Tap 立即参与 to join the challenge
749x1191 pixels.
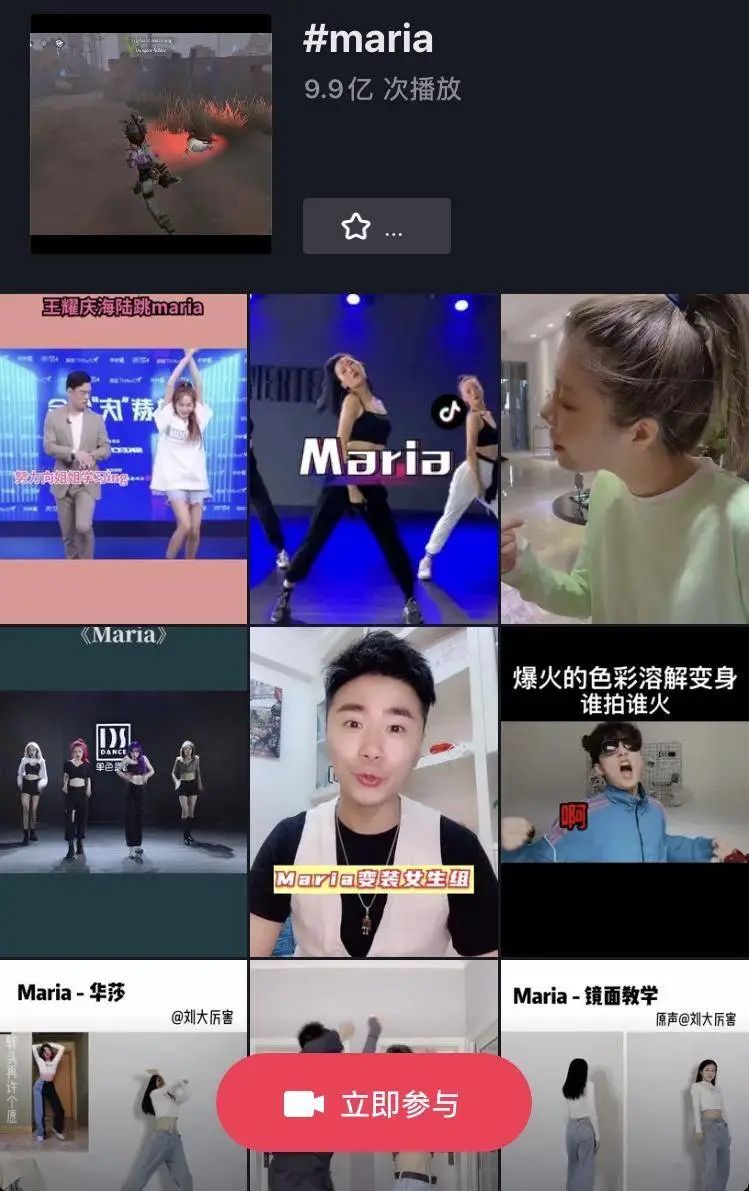coord(374,1103)
